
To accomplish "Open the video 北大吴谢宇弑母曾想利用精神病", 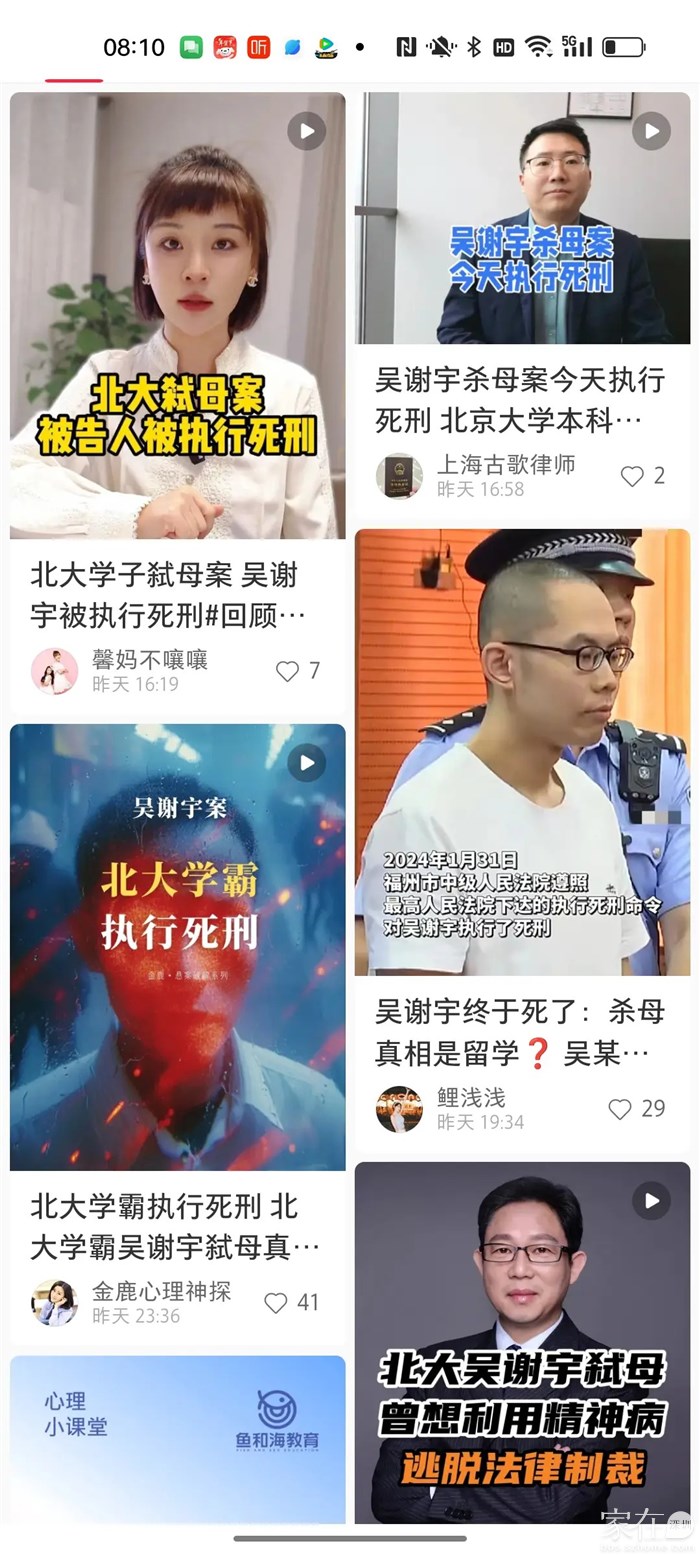I will [x=522, y=1342].
